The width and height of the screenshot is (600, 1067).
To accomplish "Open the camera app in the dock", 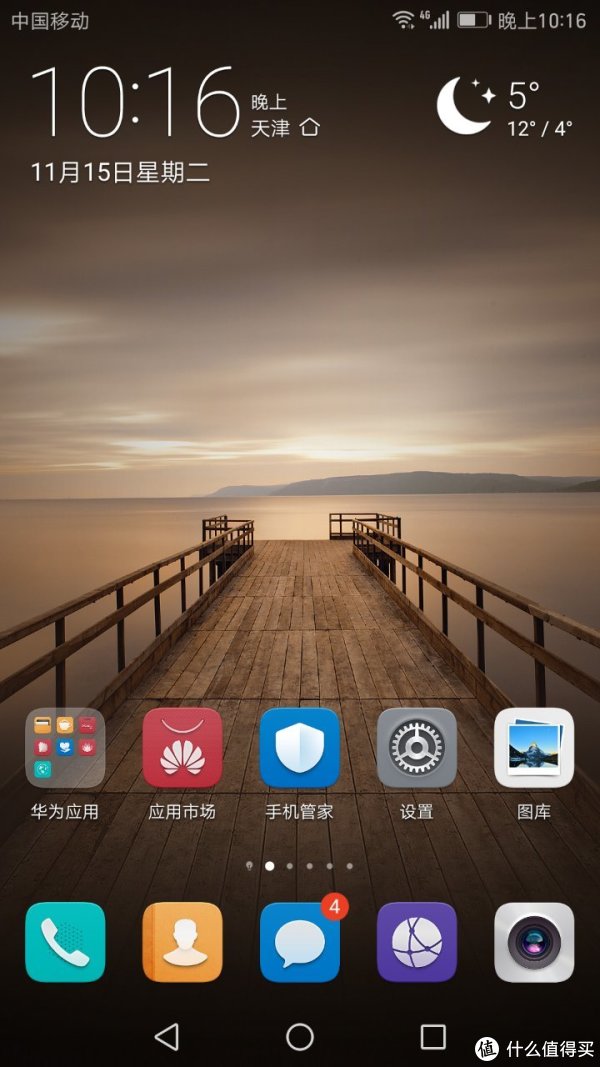I will tap(534, 942).
